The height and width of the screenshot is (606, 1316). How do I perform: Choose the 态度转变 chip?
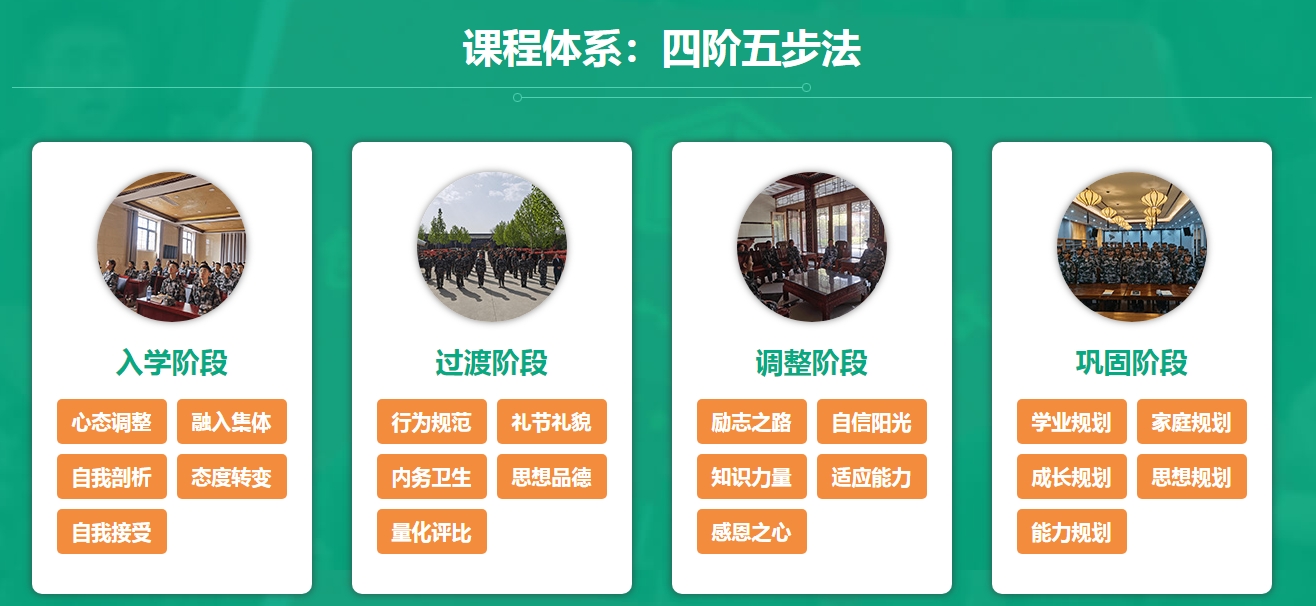[232, 477]
